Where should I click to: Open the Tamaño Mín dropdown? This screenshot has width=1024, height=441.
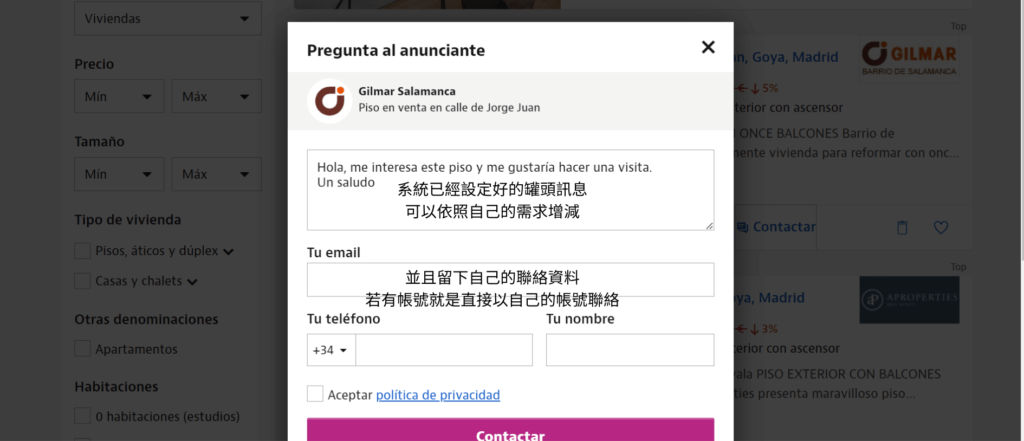point(118,174)
